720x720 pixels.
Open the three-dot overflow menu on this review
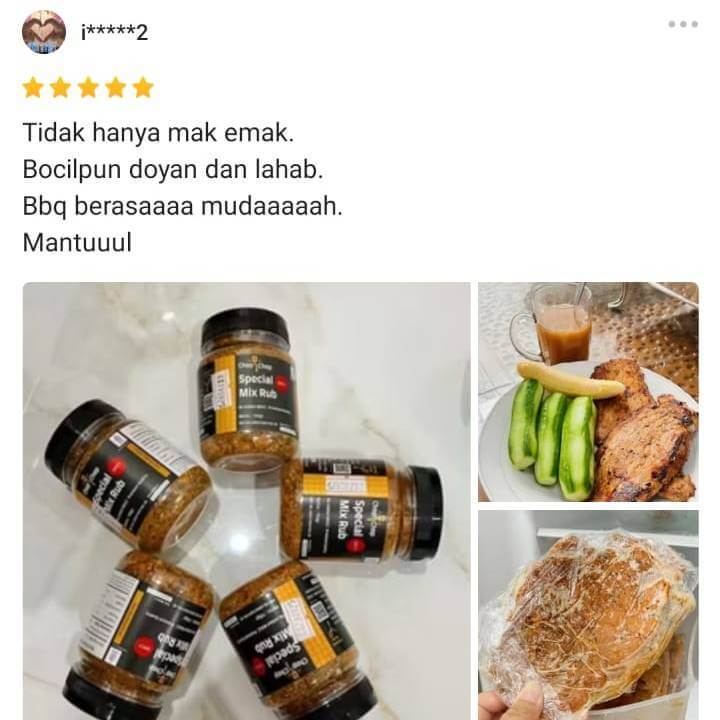[x=683, y=24]
